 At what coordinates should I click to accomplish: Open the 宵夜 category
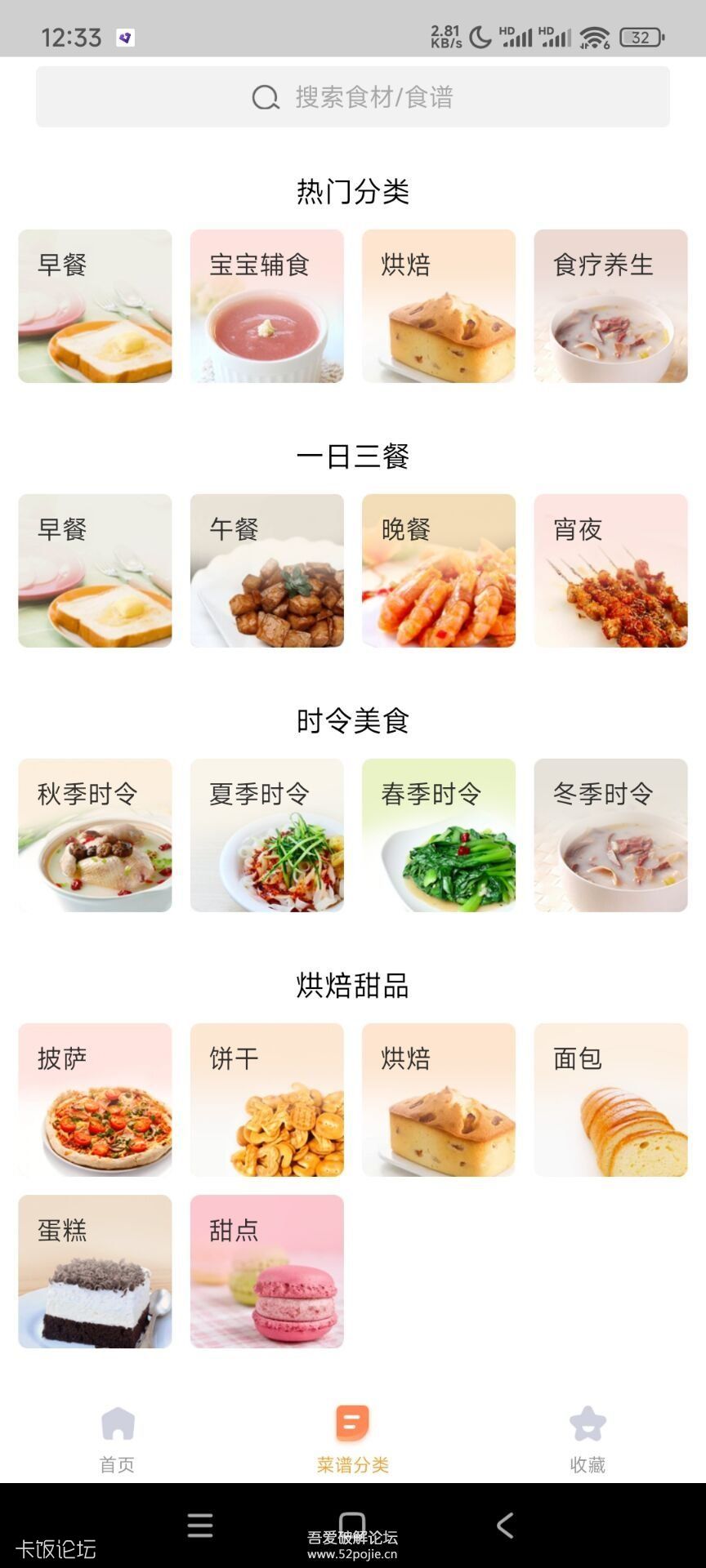tap(610, 571)
